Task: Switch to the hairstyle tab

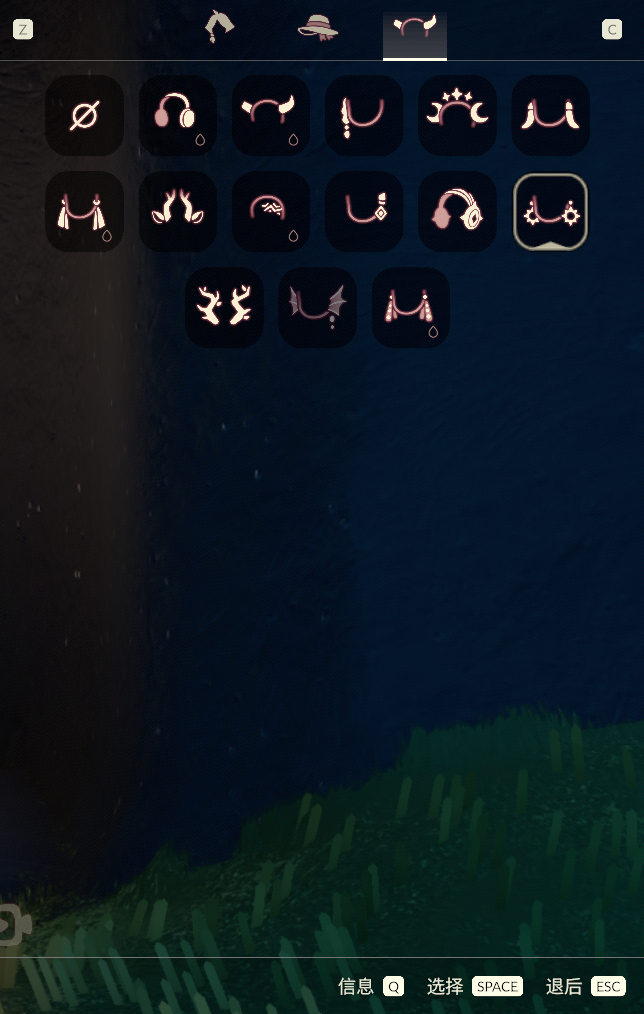Action: (x=219, y=27)
